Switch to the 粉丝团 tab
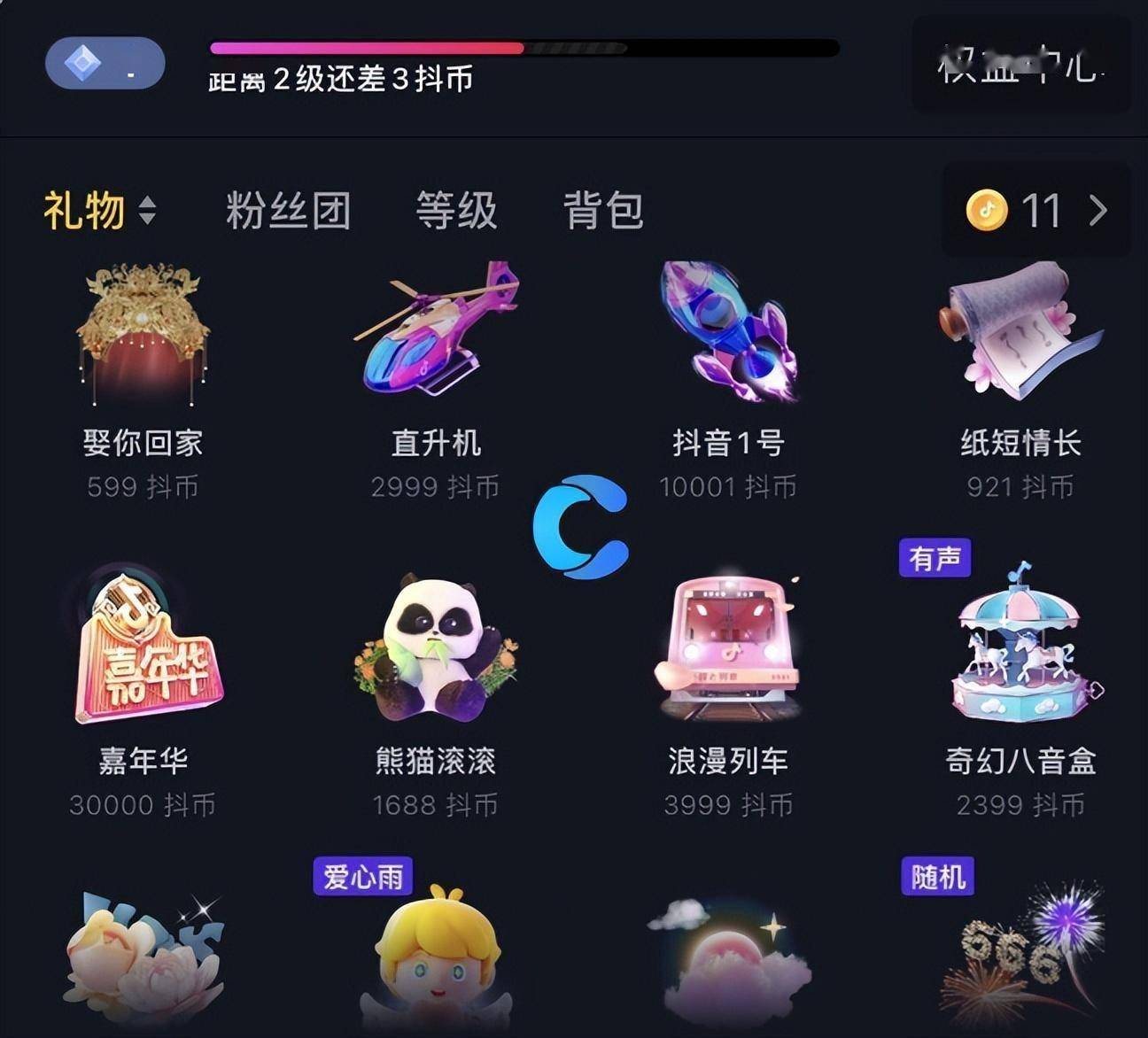Image resolution: width=1148 pixels, height=1038 pixels. (x=288, y=211)
